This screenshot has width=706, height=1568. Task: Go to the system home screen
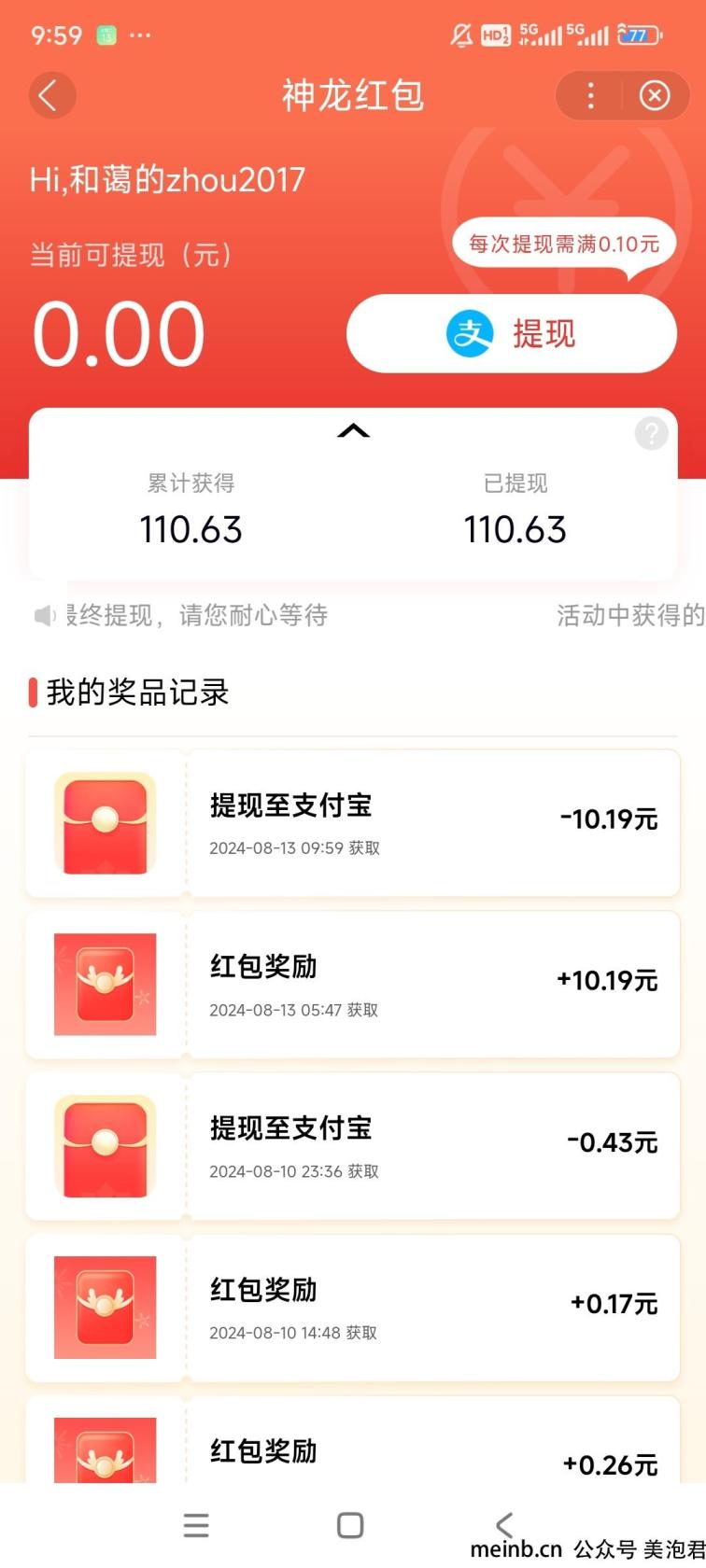pos(350,1525)
